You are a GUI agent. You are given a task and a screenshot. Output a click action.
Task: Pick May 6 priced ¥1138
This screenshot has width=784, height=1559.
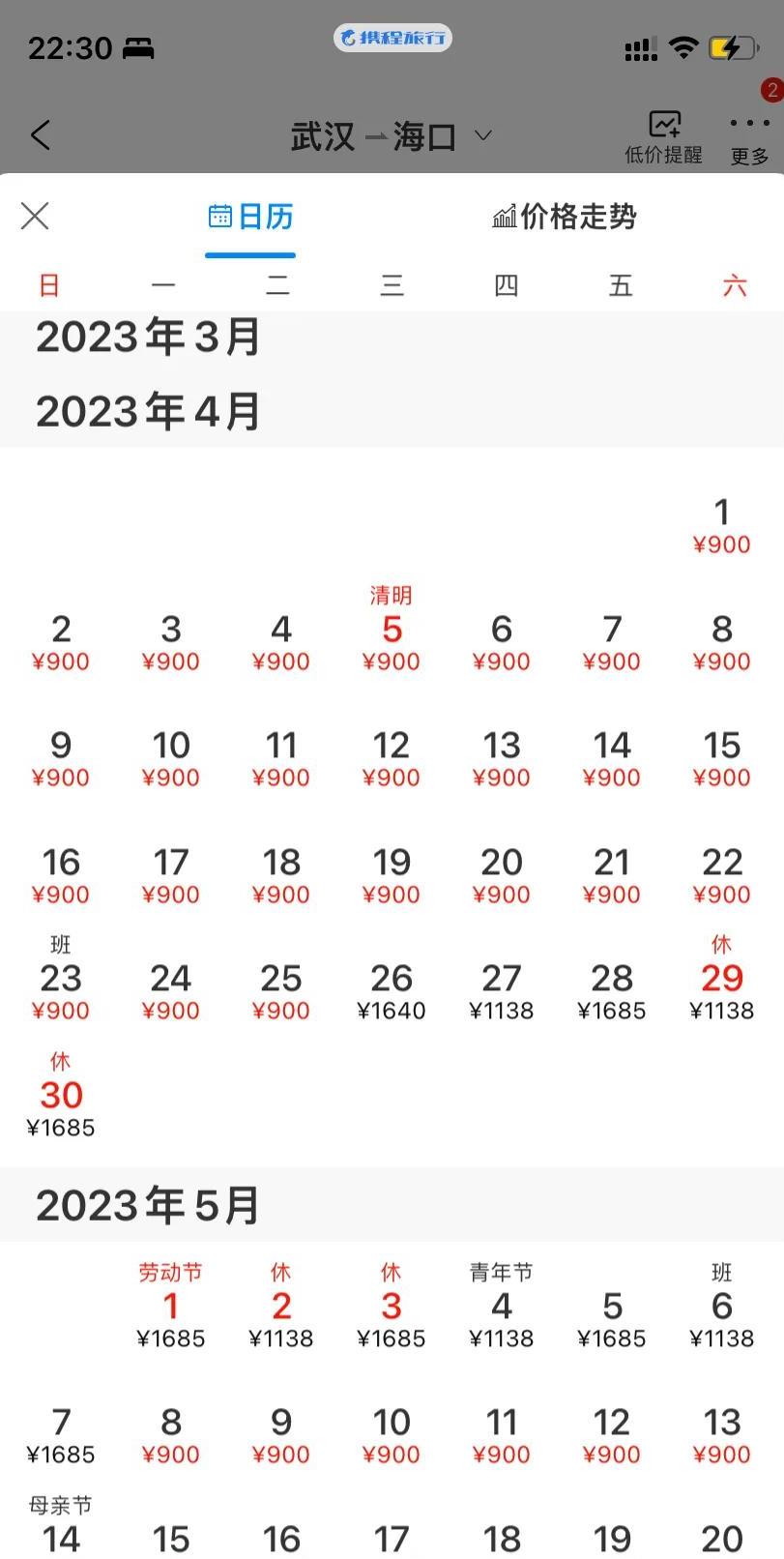tap(721, 1317)
